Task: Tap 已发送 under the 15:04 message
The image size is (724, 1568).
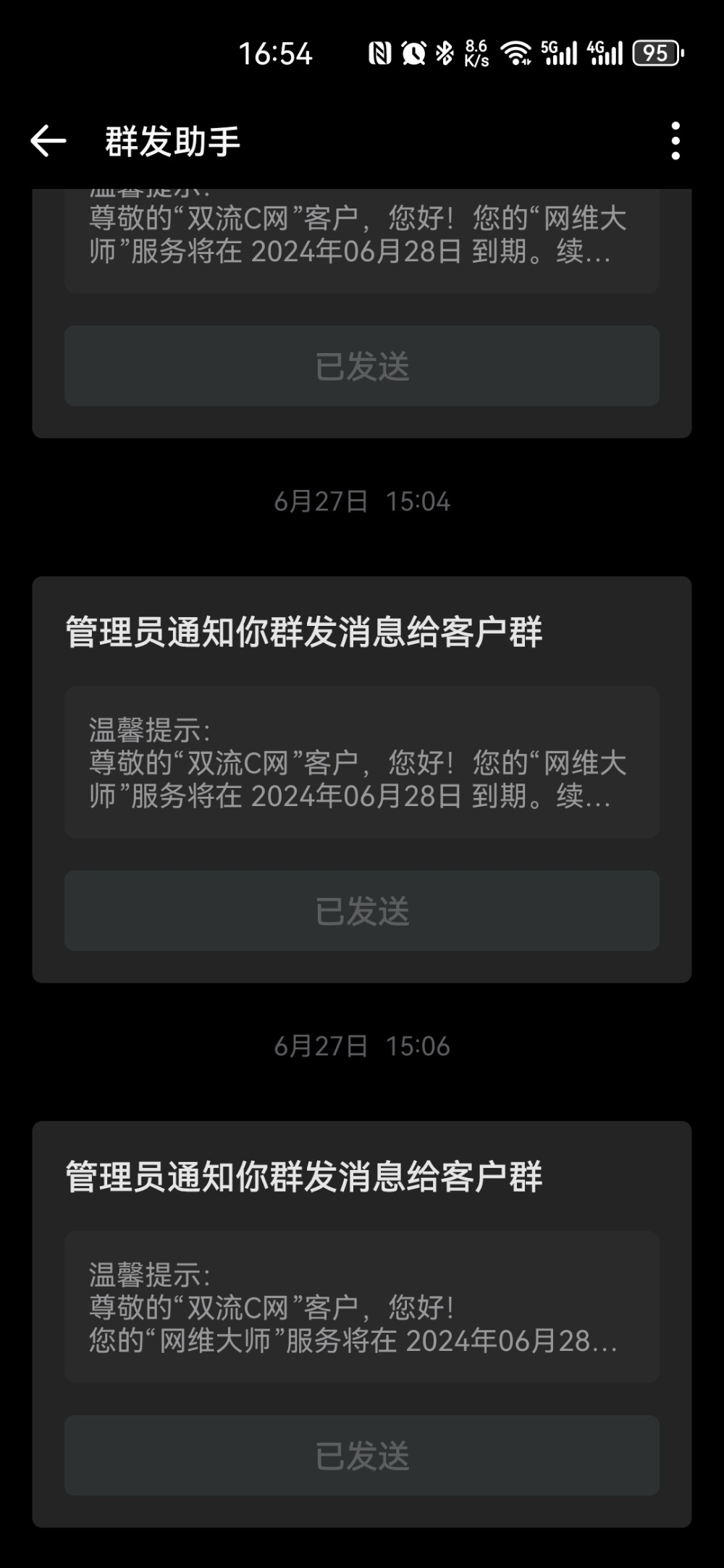Action: pos(361,911)
